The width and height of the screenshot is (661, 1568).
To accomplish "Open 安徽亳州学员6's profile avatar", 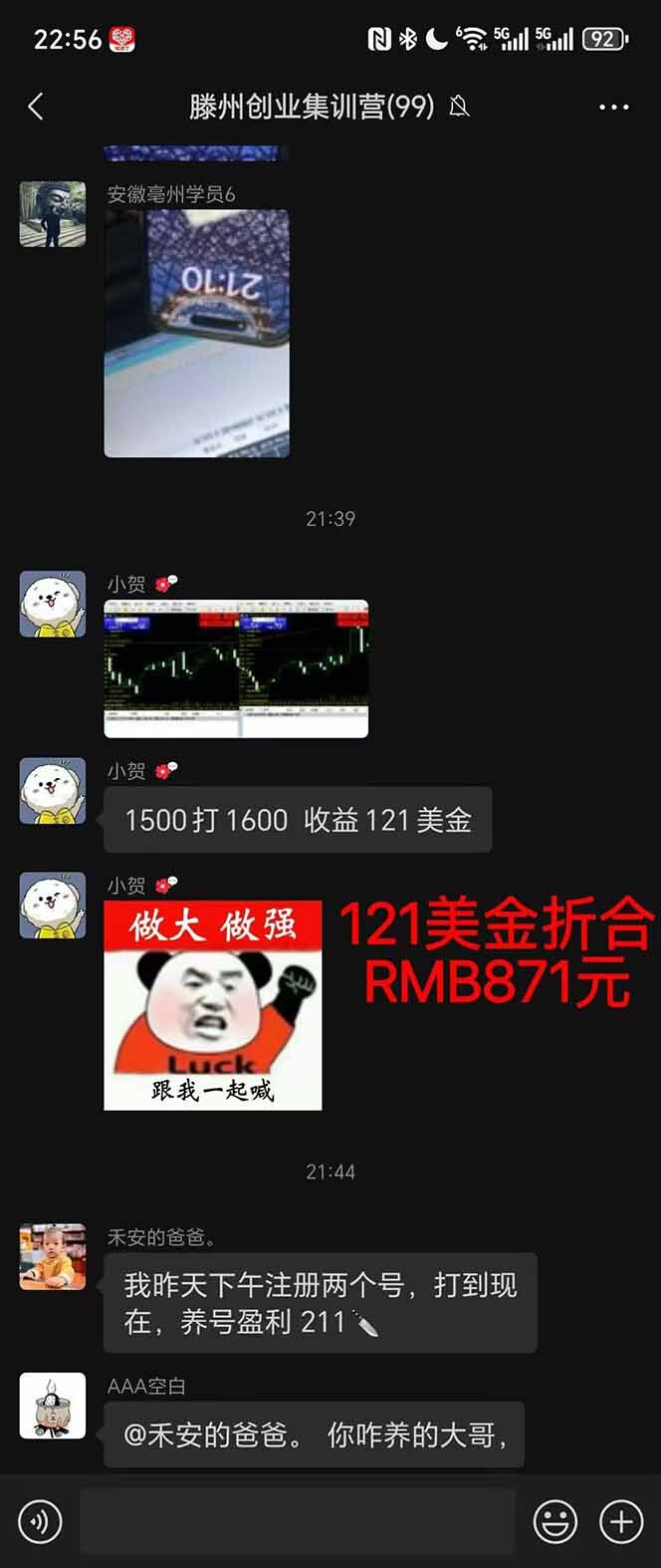I will point(53,213).
